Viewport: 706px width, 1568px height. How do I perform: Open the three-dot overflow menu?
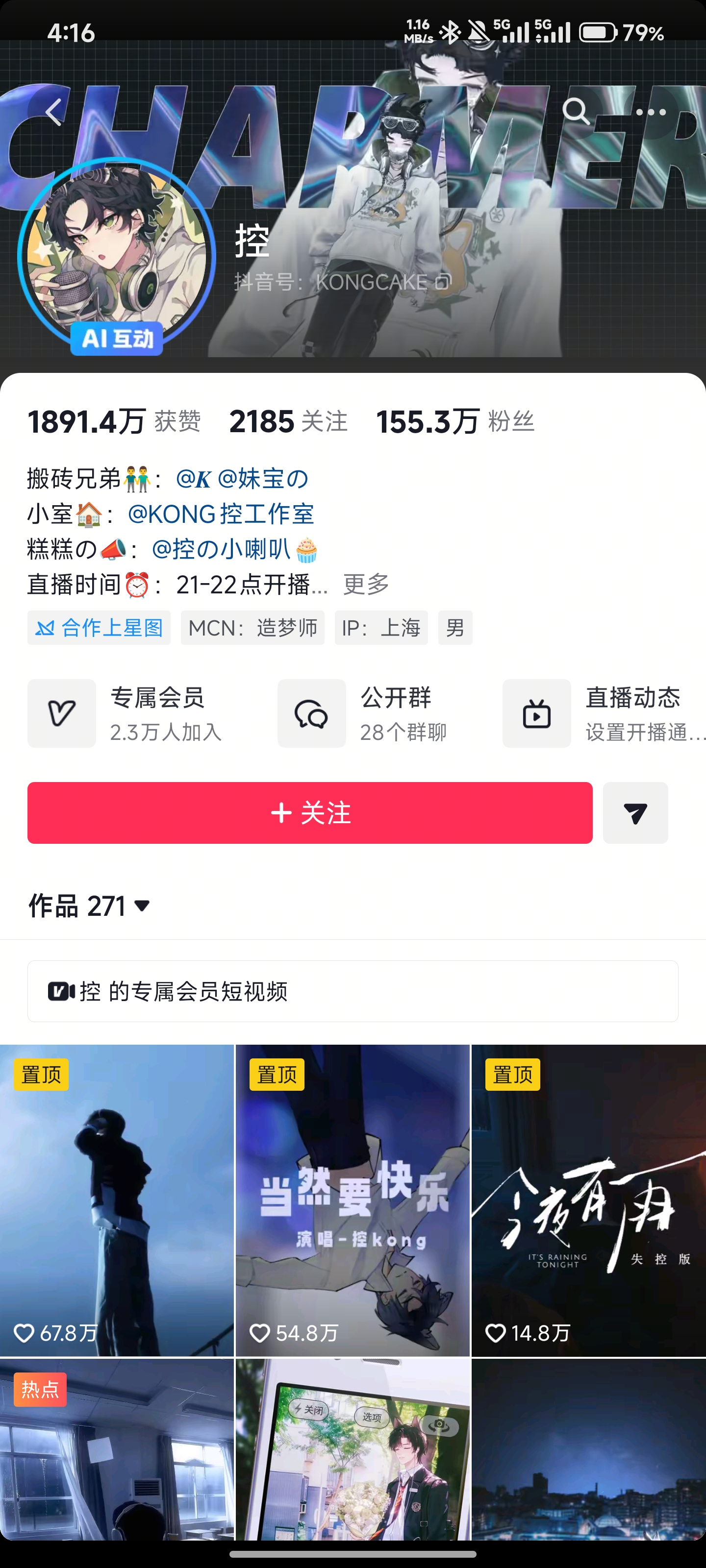[x=651, y=112]
